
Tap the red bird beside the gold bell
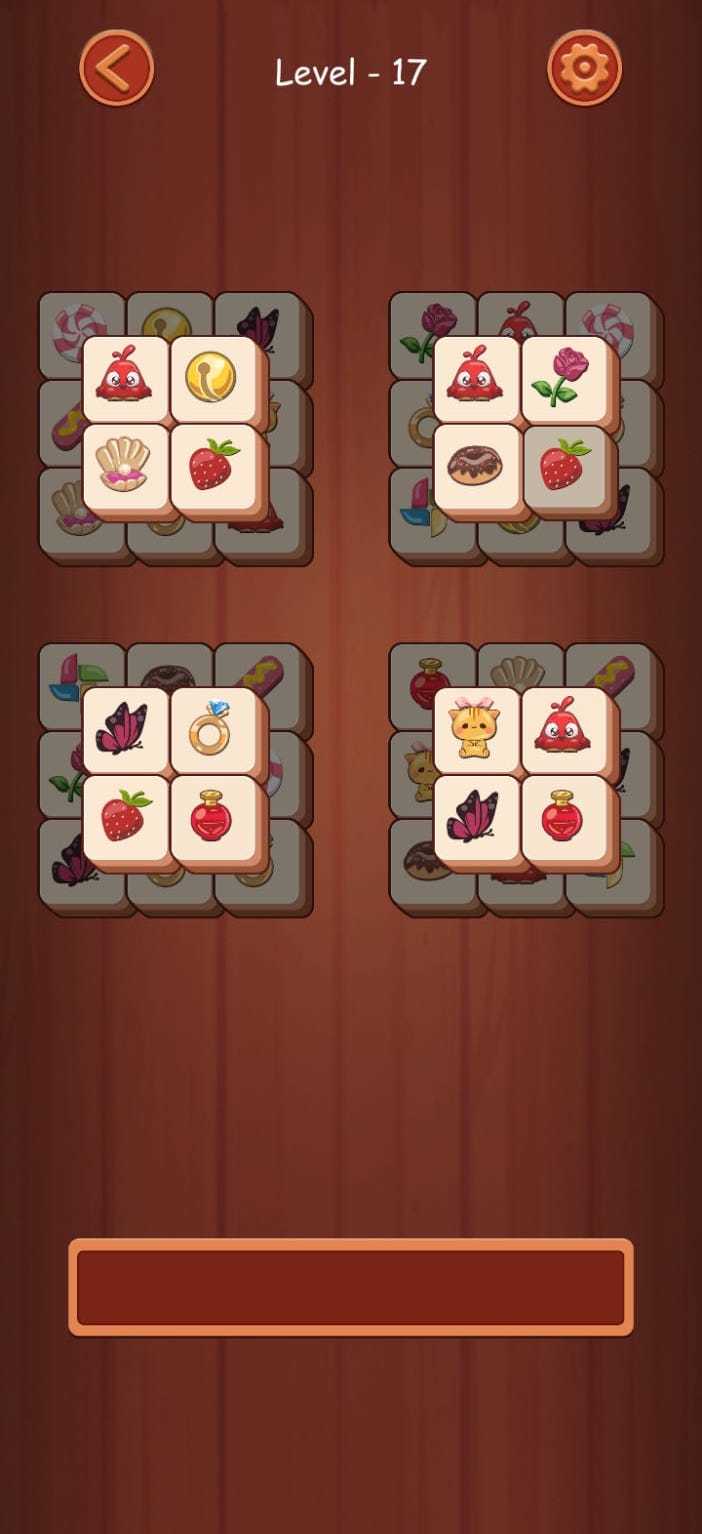(124, 378)
